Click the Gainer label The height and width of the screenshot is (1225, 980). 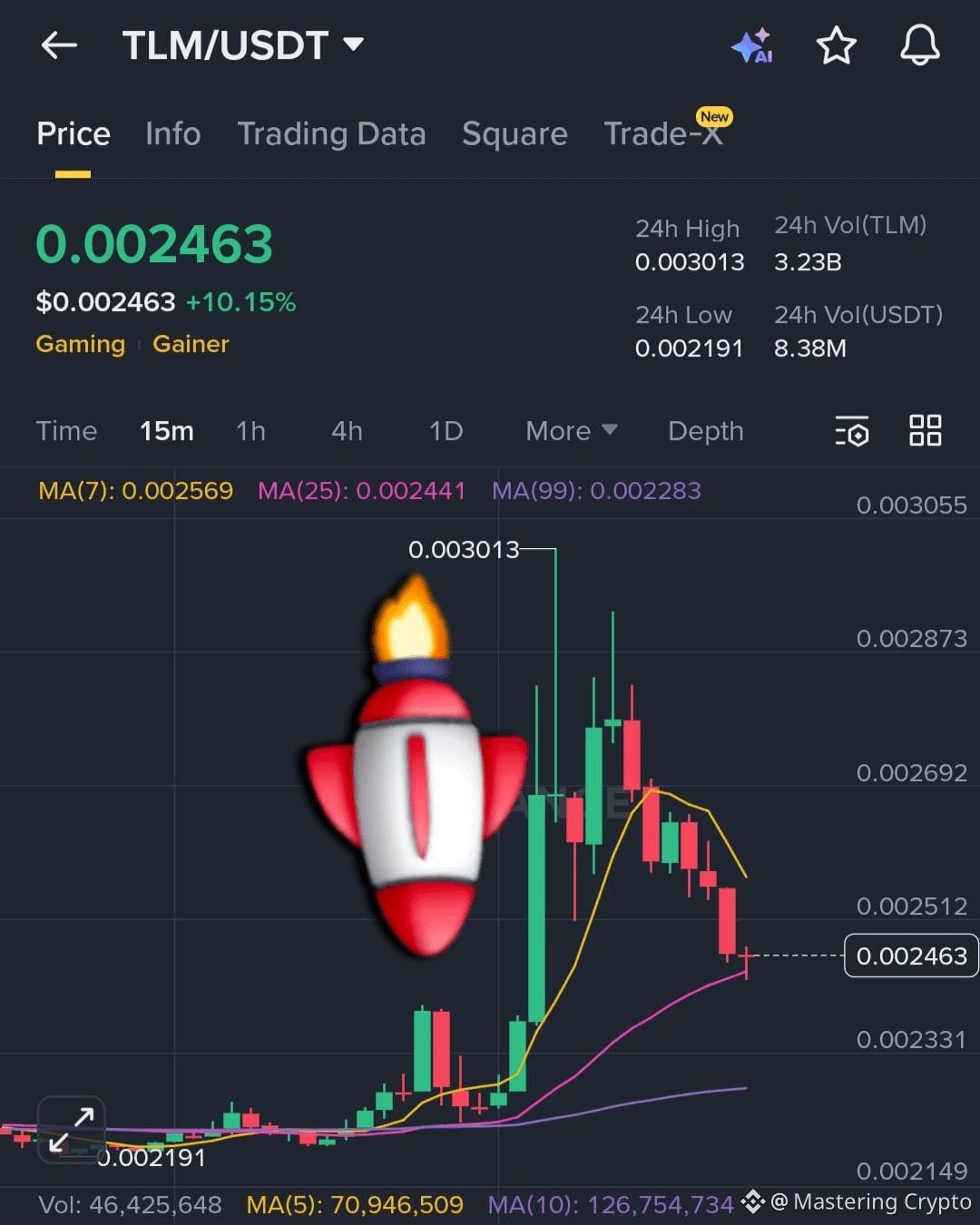[x=191, y=344]
